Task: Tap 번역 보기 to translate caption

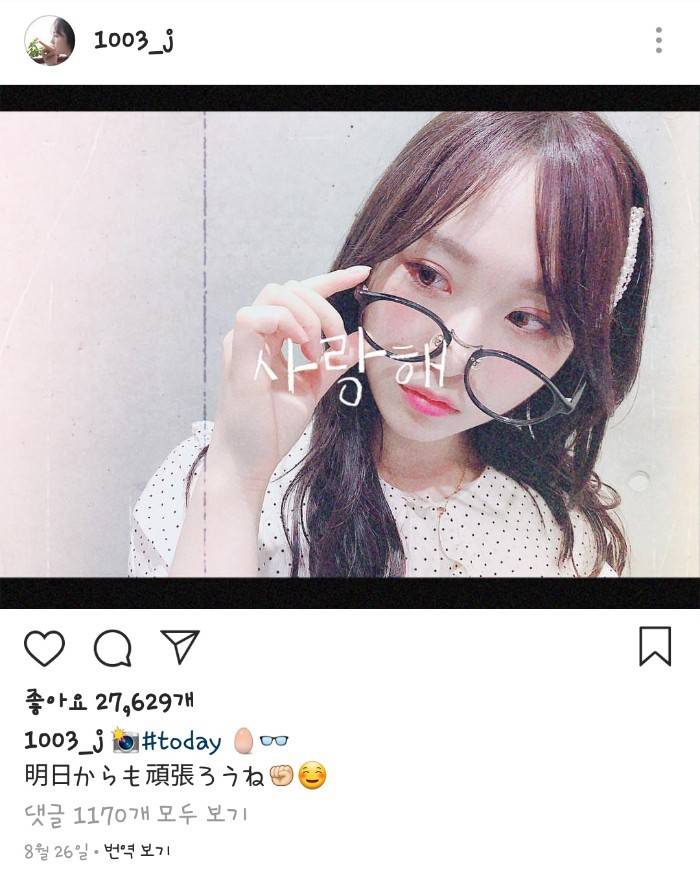Action: click(138, 851)
